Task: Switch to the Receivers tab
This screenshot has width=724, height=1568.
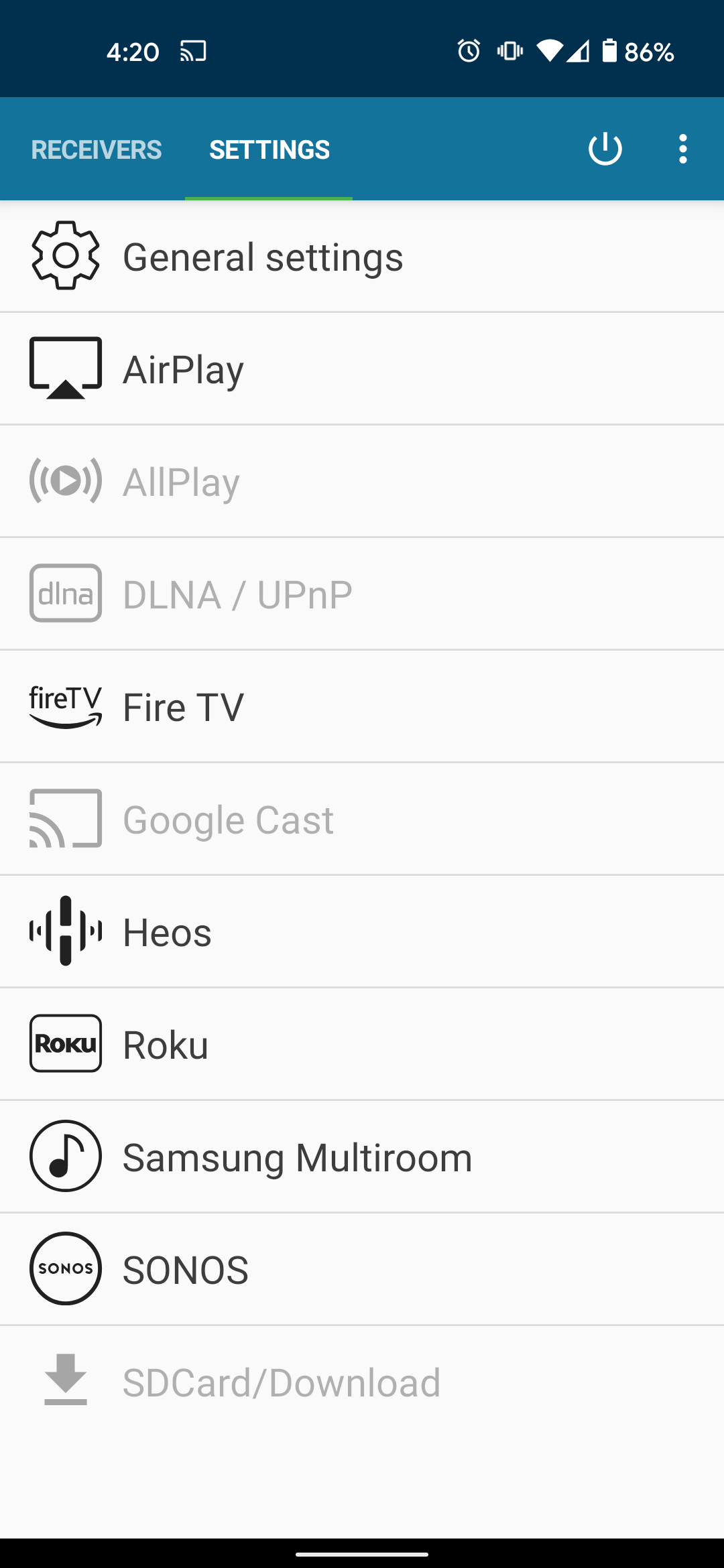Action: [97, 149]
